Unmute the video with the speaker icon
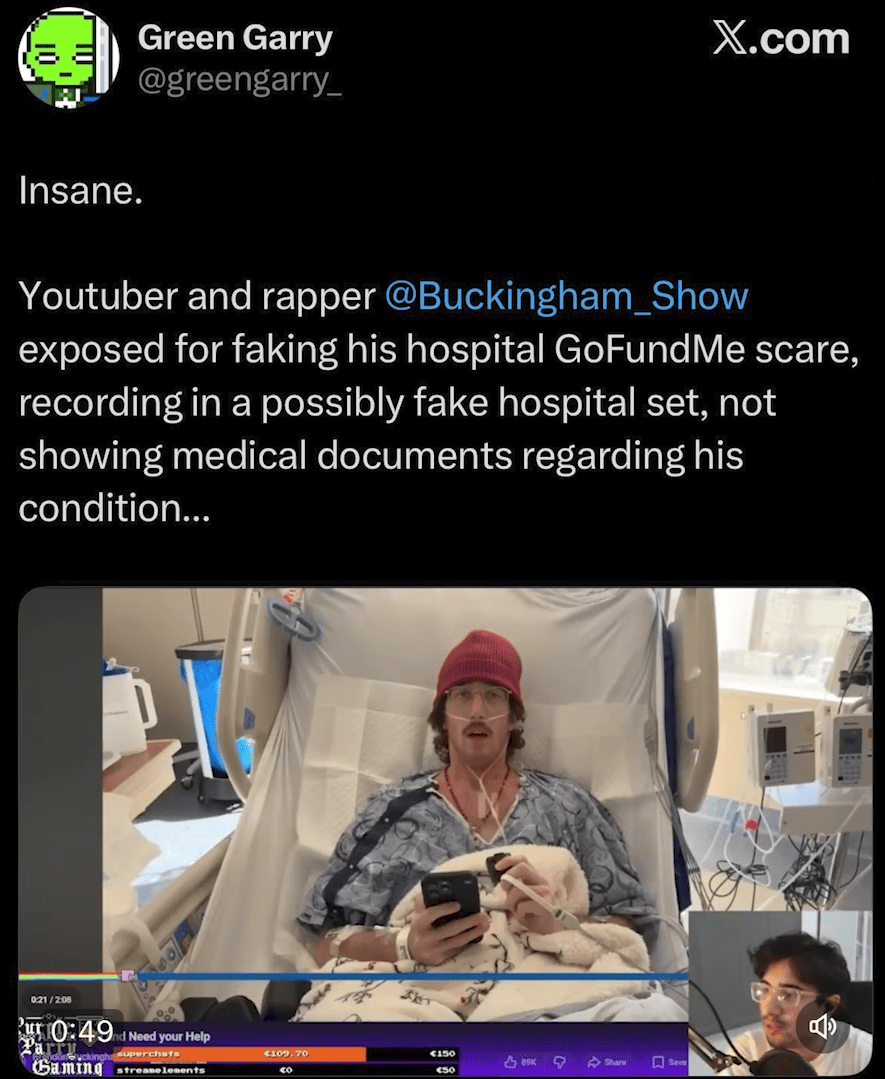Viewport: 885px width, 1079px height. click(x=824, y=1026)
